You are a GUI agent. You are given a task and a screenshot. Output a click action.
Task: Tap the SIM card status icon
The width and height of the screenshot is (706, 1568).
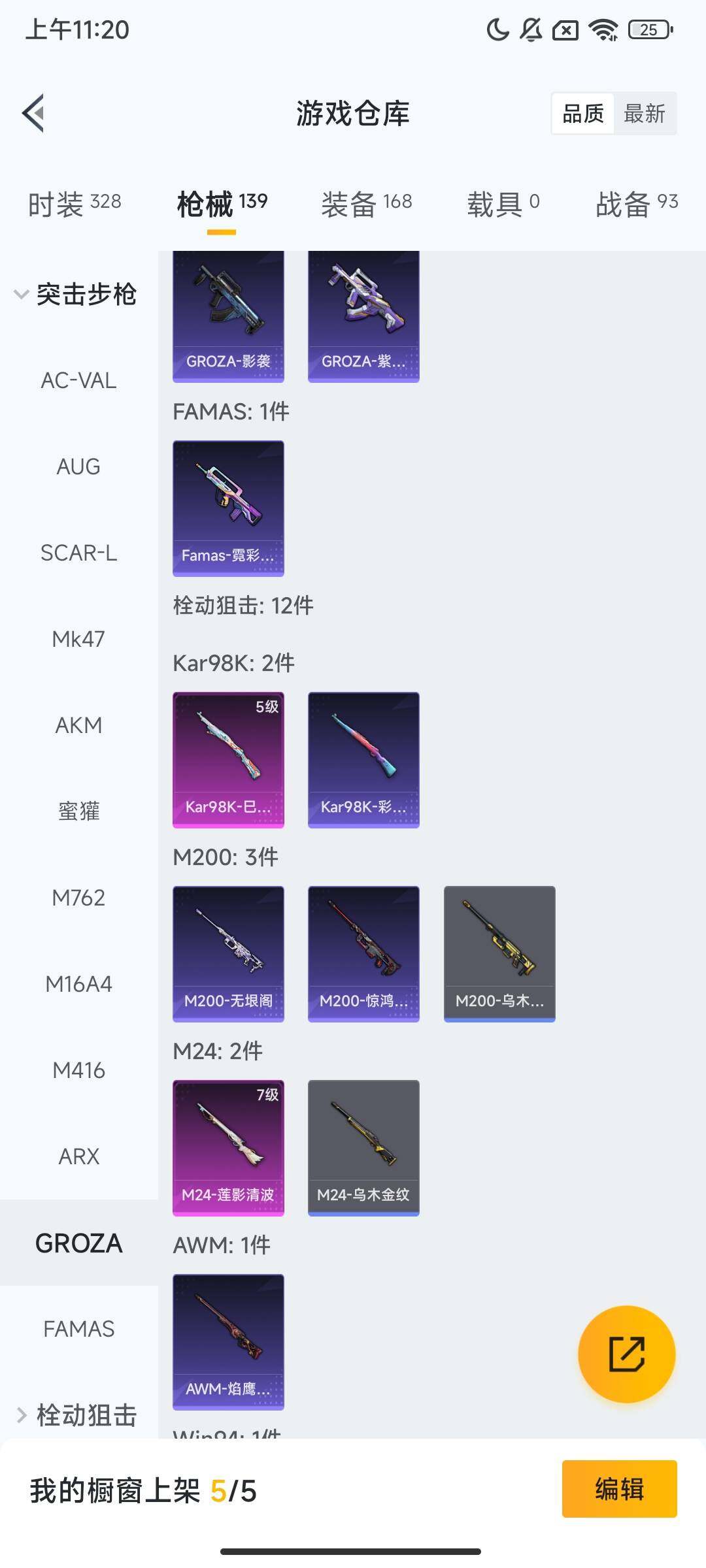565,31
